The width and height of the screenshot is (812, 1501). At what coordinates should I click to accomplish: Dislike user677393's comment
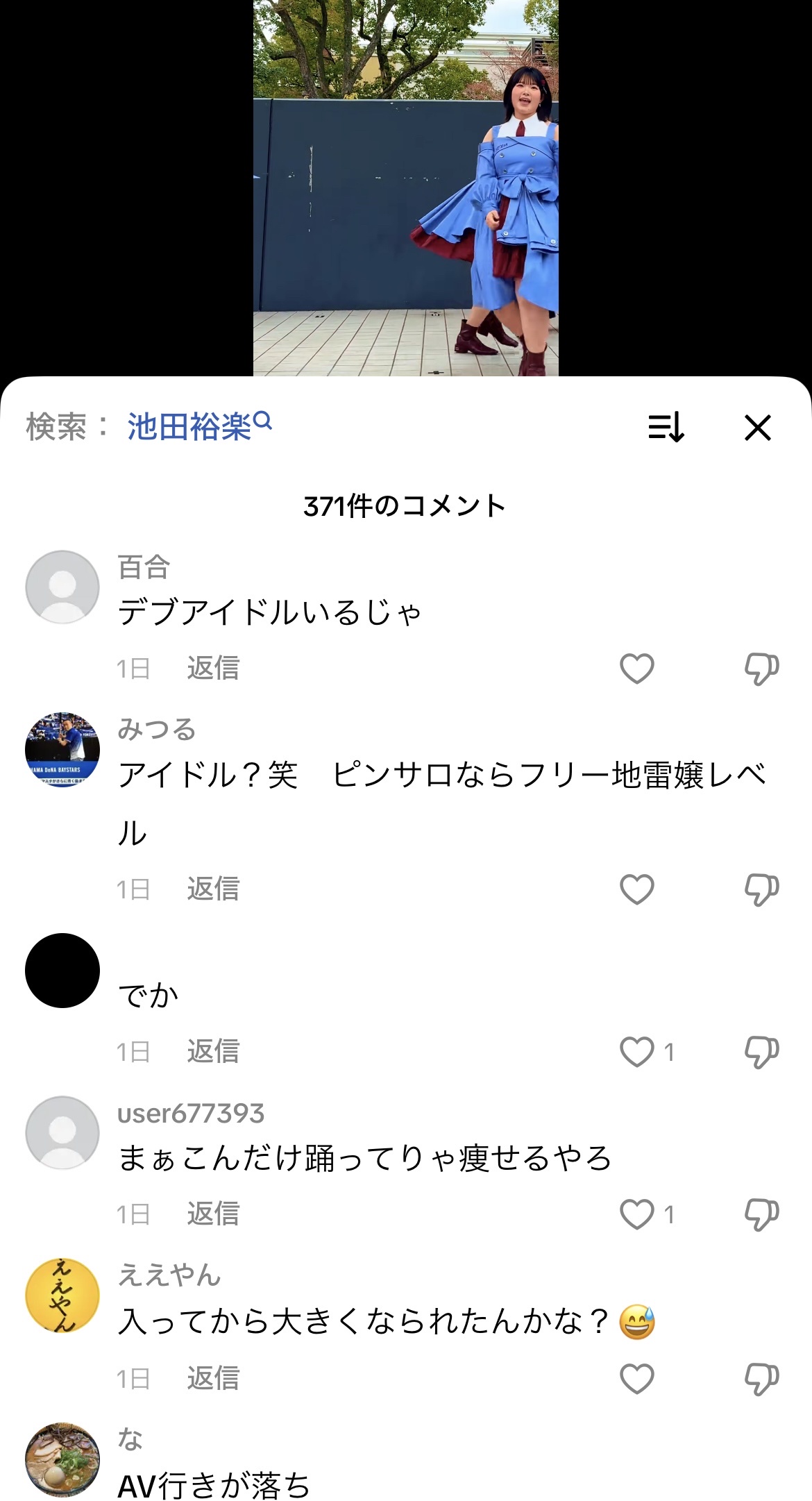point(761,1214)
